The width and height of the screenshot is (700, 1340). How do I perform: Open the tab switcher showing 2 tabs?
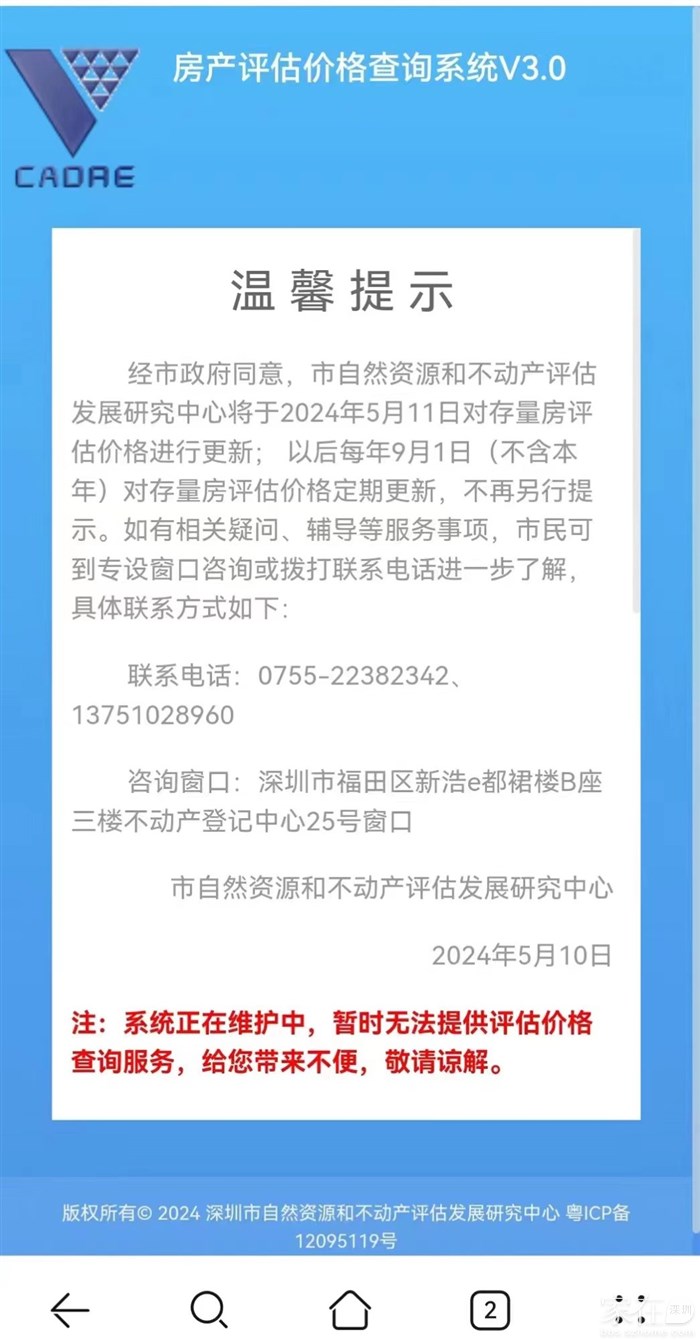pyautogui.click(x=490, y=1309)
